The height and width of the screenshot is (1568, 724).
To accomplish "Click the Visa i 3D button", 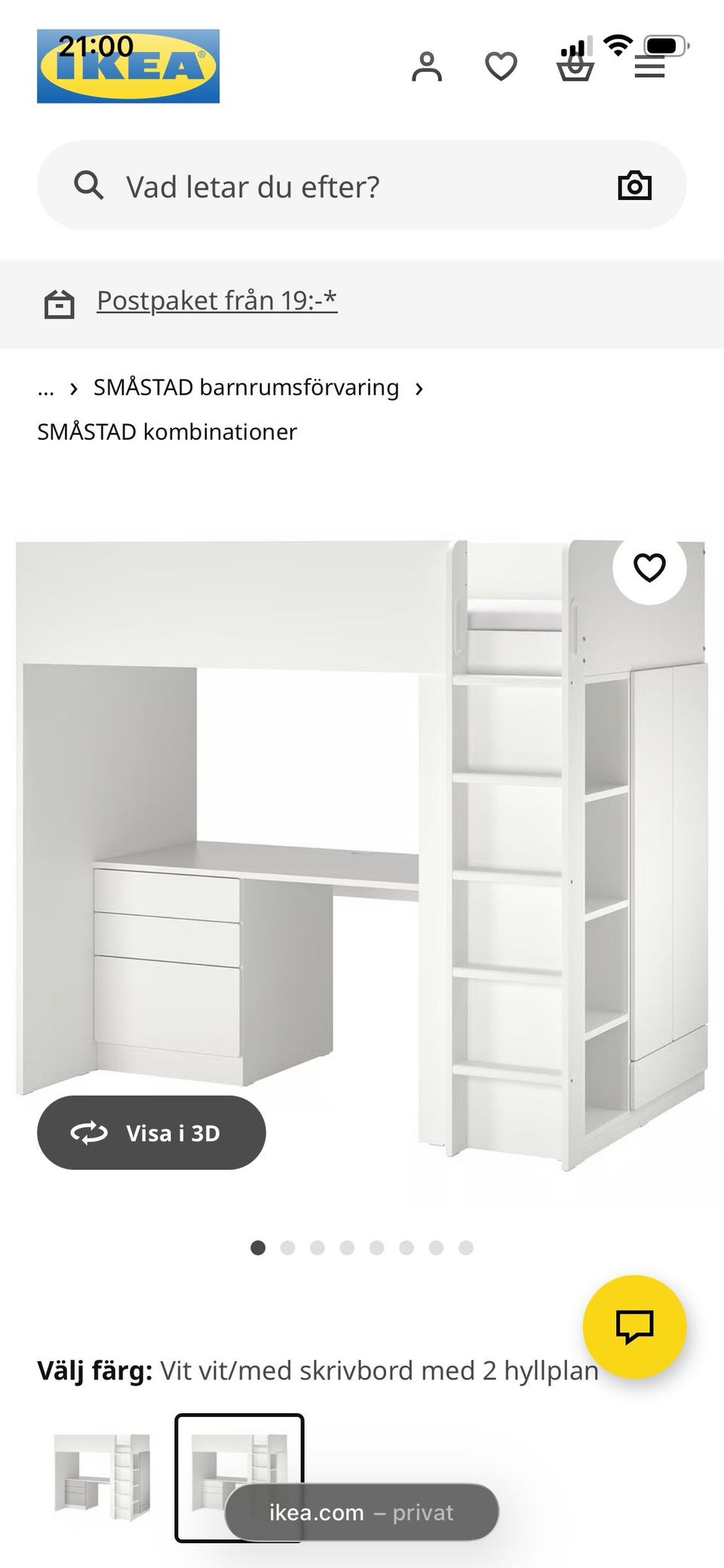I will 152,1133.
